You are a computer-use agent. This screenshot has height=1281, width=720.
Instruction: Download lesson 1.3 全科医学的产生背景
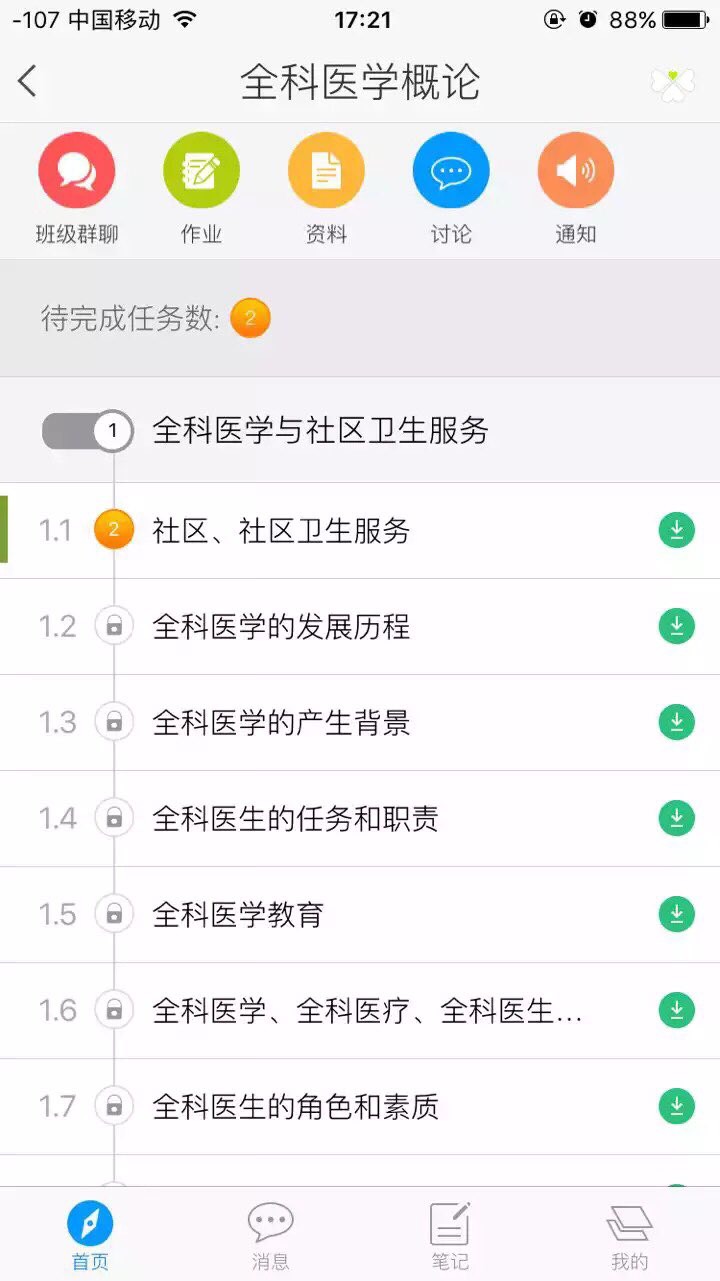(676, 722)
